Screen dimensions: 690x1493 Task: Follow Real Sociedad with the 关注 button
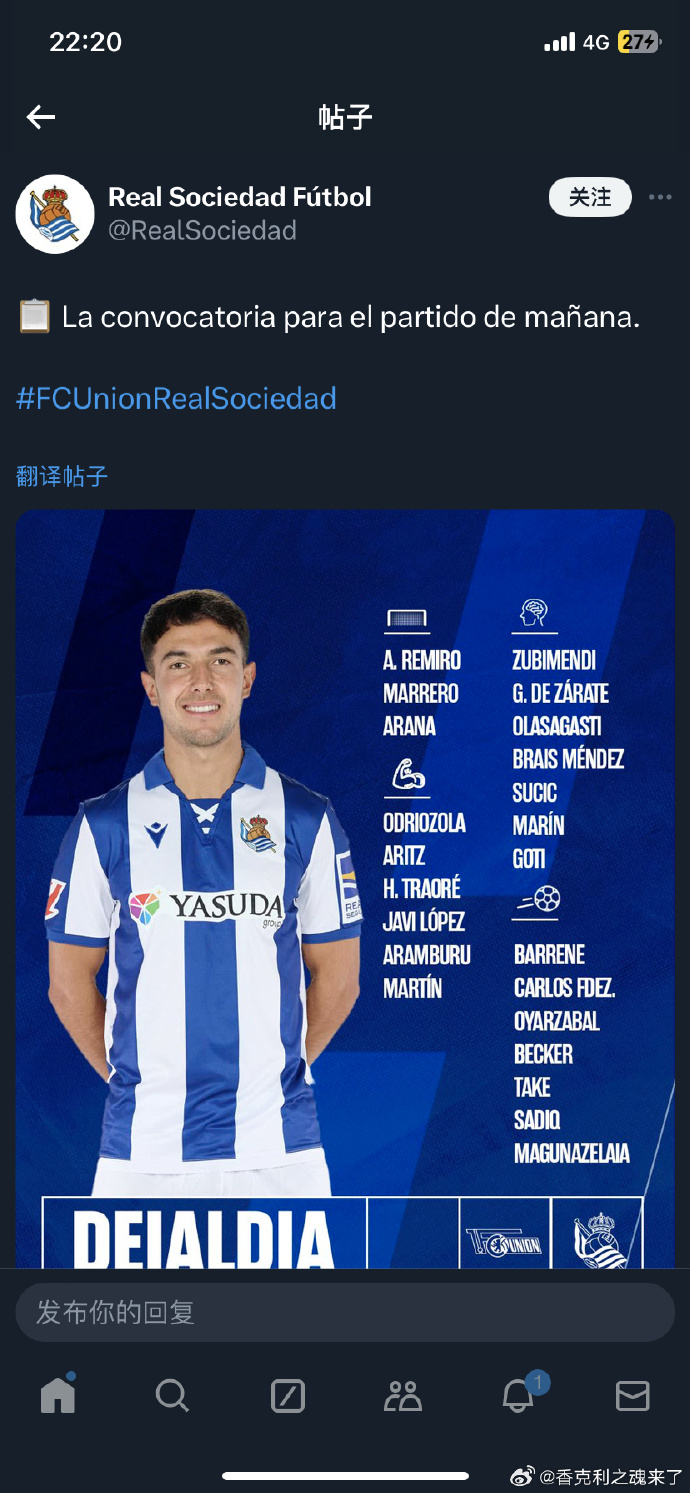point(590,198)
